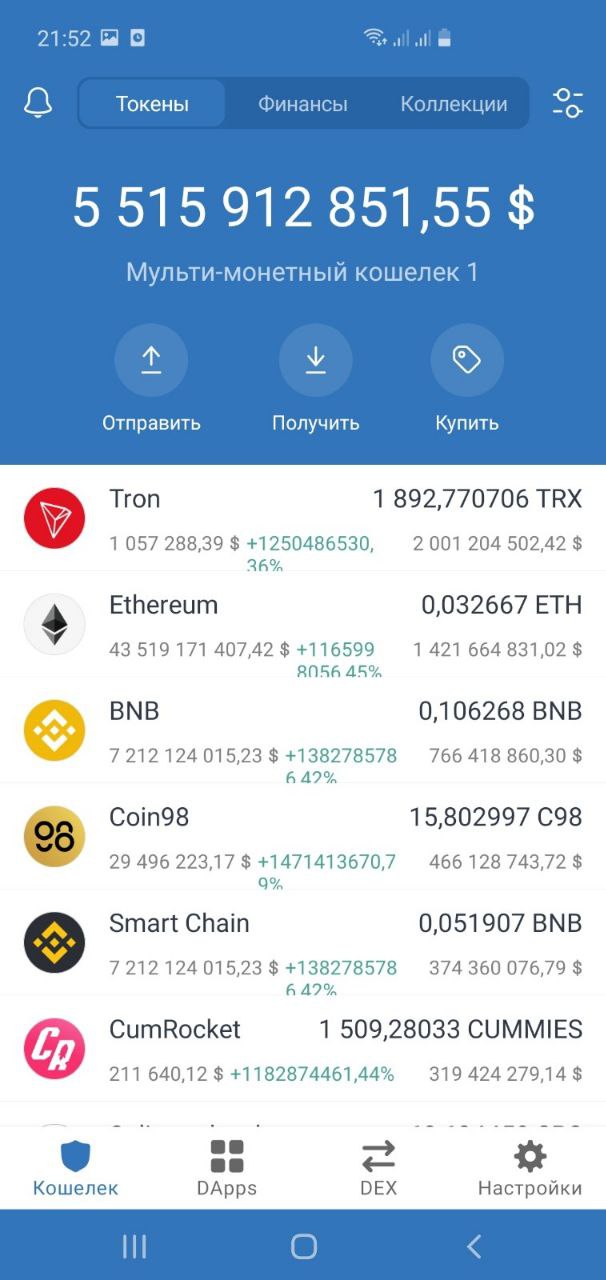Switch to the Коллекции tab
The width and height of the screenshot is (606, 1280).
click(453, 104)
